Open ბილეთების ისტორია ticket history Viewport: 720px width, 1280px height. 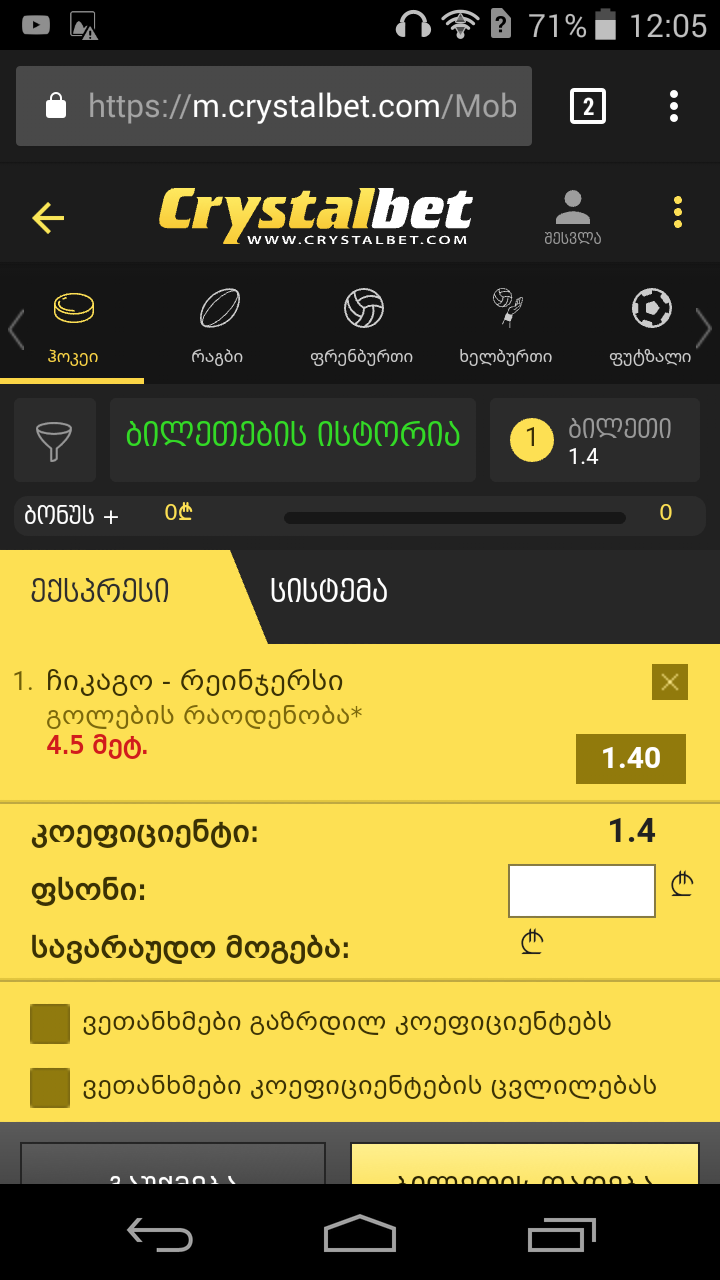(293, 436)
